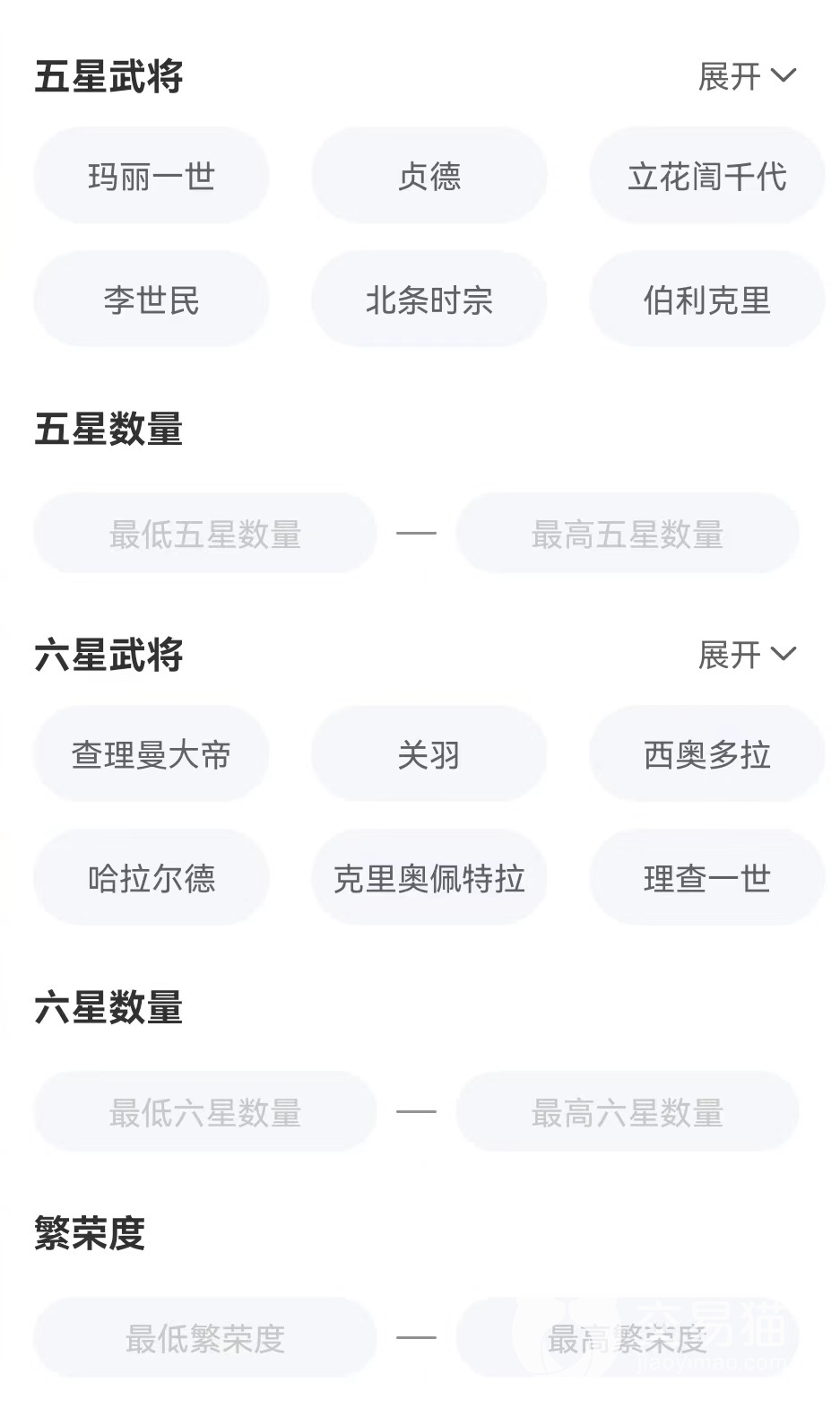Choose 关羽 as six-star general
This screenshot has height=1409, width=840.
click(429, 754)
